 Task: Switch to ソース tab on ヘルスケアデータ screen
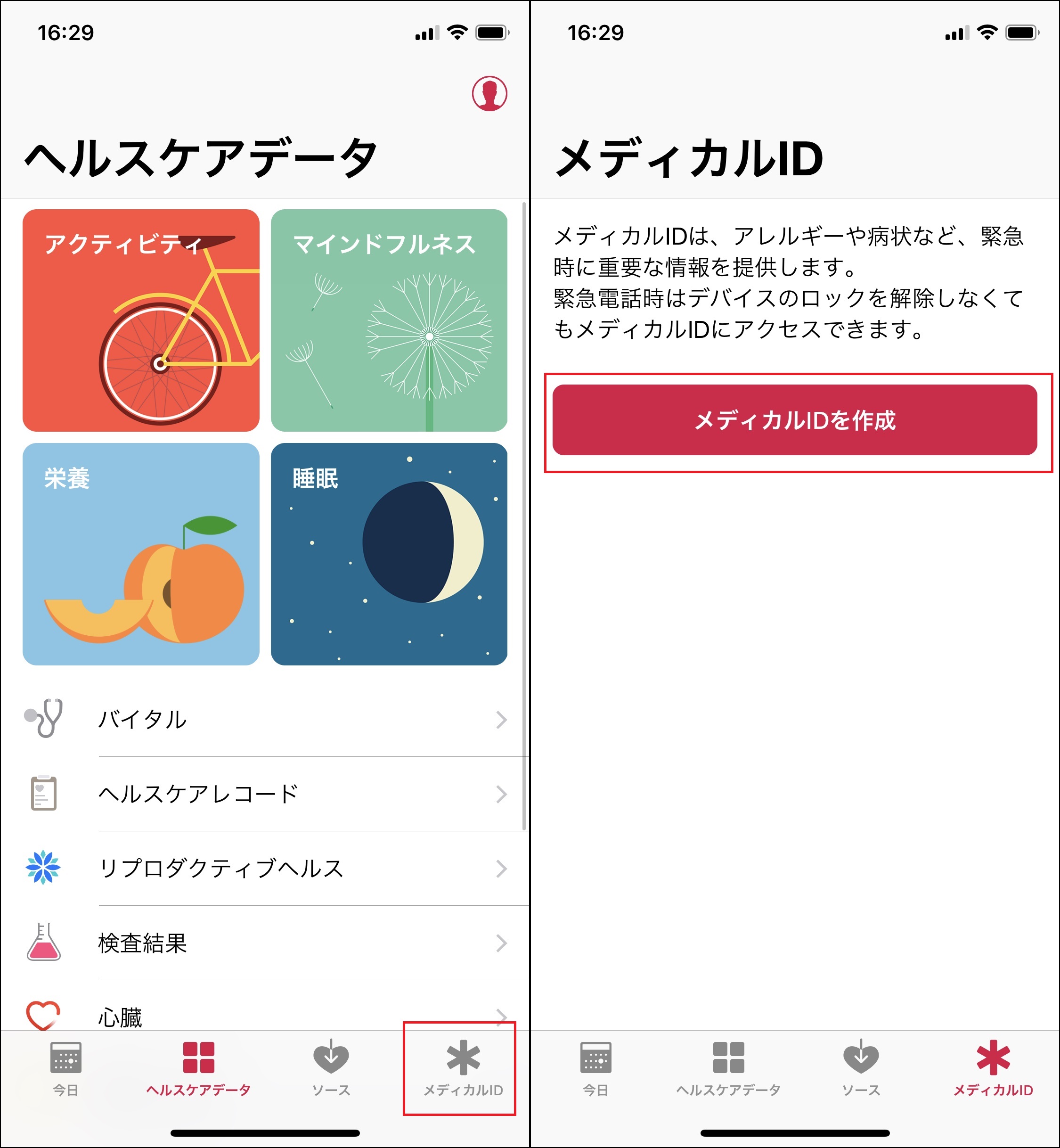330,1068
